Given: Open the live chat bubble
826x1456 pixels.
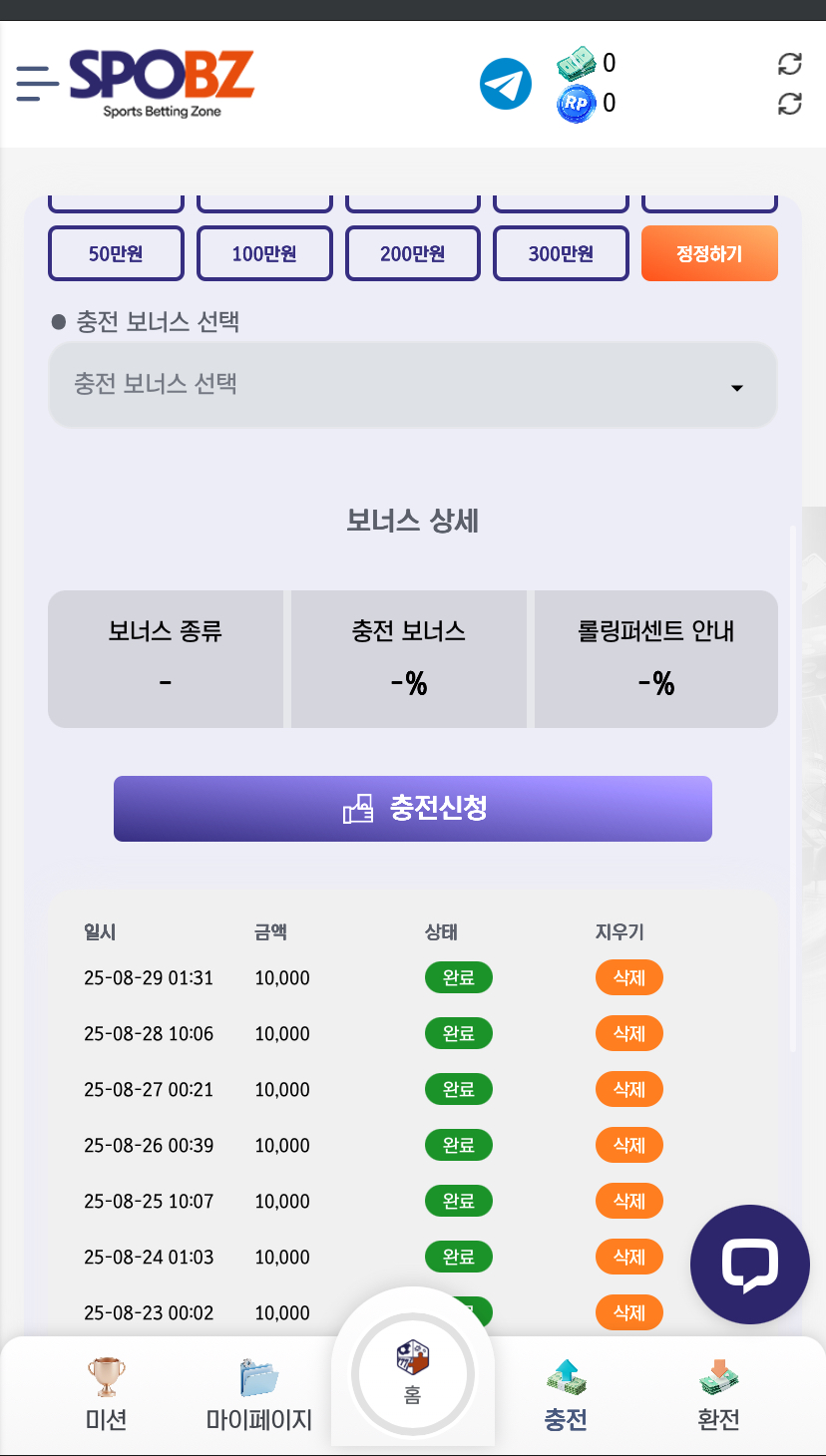Looking at the screenshot, I should pyautogui.click(x=749, y=1264).
